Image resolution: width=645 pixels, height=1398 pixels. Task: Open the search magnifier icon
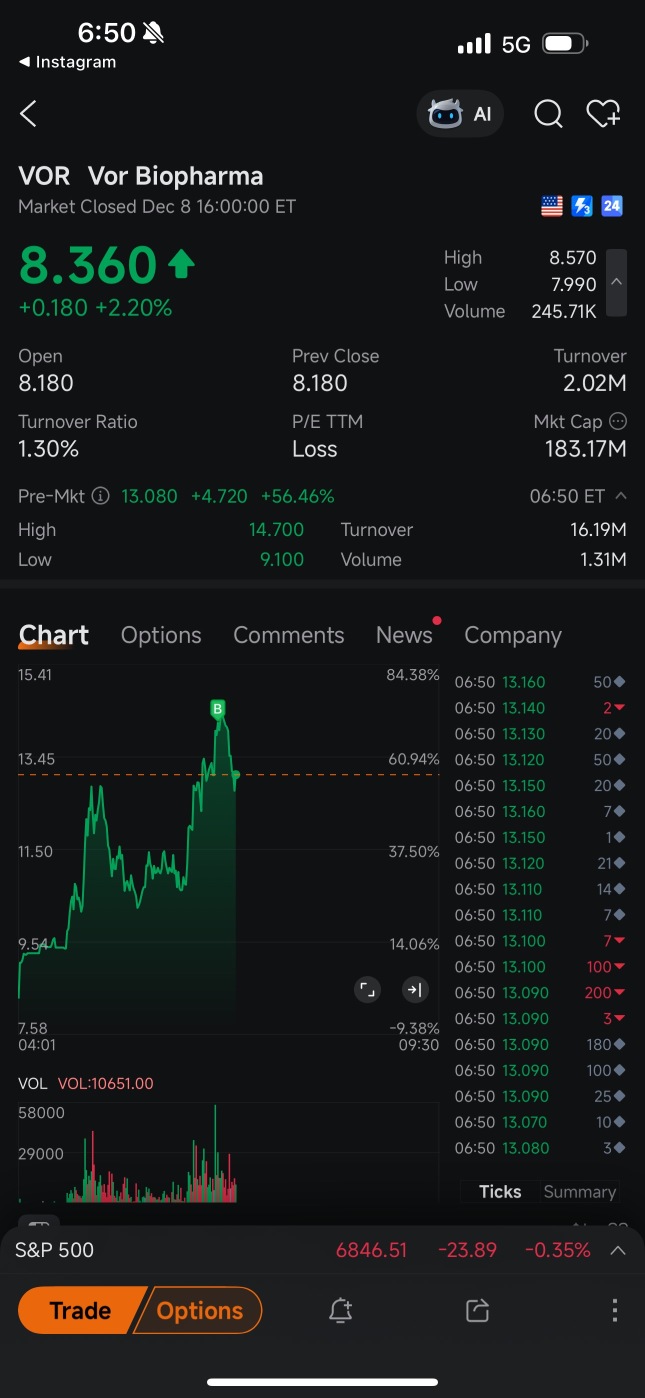click(x=548, y=114)
